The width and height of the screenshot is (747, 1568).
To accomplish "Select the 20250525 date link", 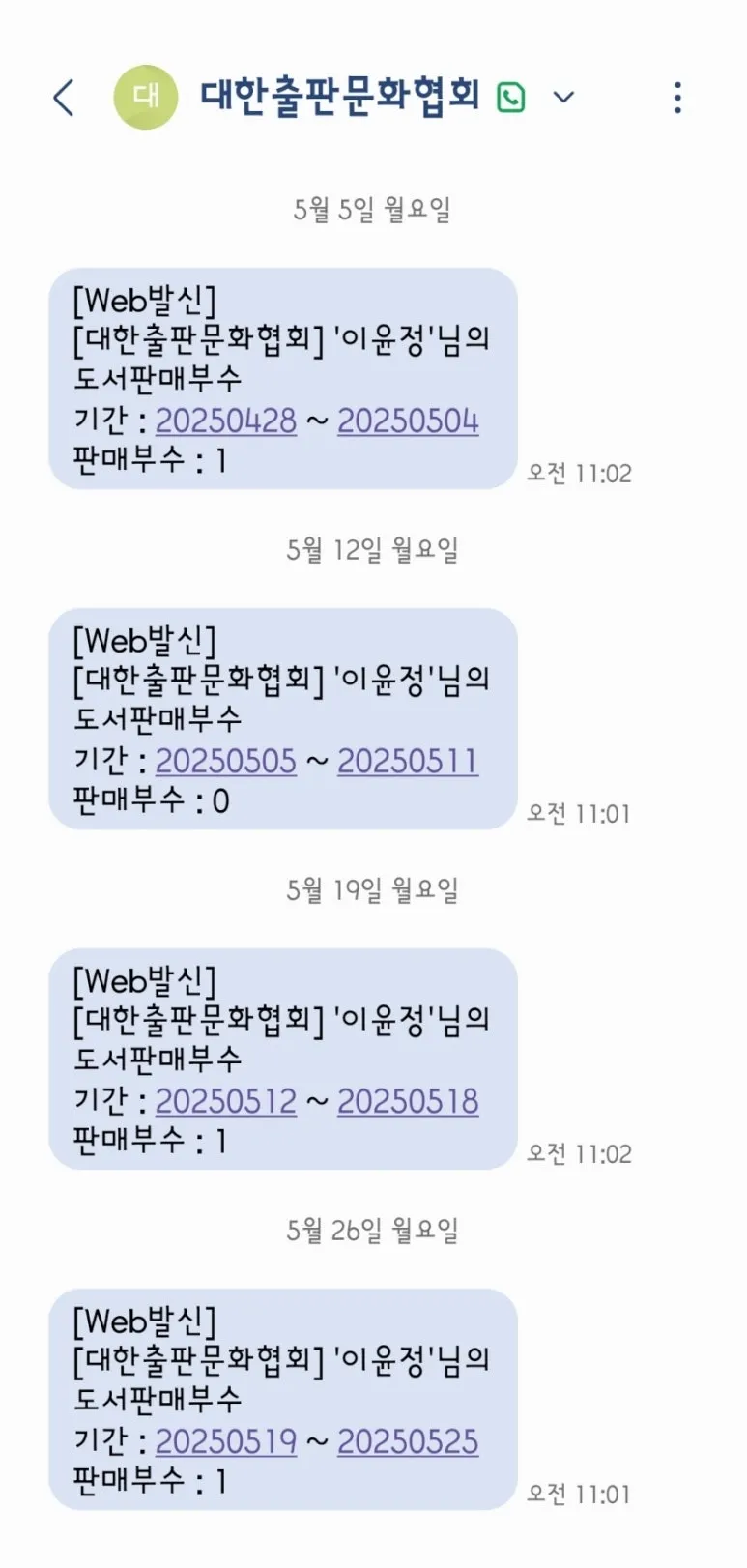I will tap(408, 1442).
